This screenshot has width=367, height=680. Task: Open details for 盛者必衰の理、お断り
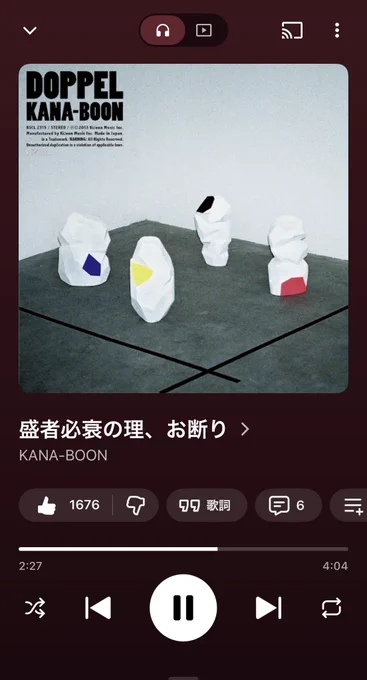pyautogui.click(x=134, y=429)
